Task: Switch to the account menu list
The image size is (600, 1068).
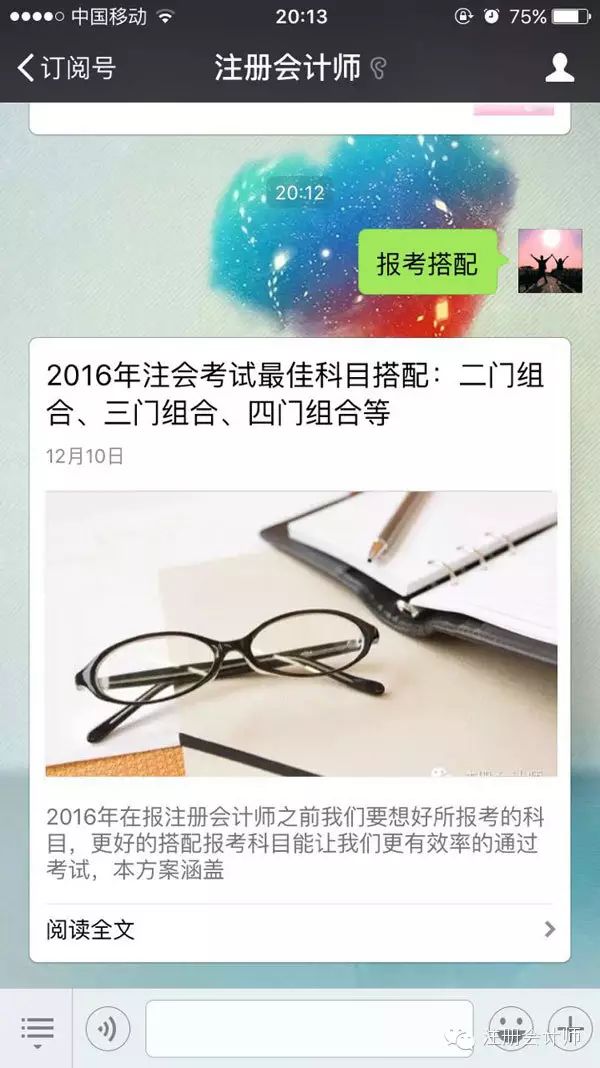Action: [37, 1029]
